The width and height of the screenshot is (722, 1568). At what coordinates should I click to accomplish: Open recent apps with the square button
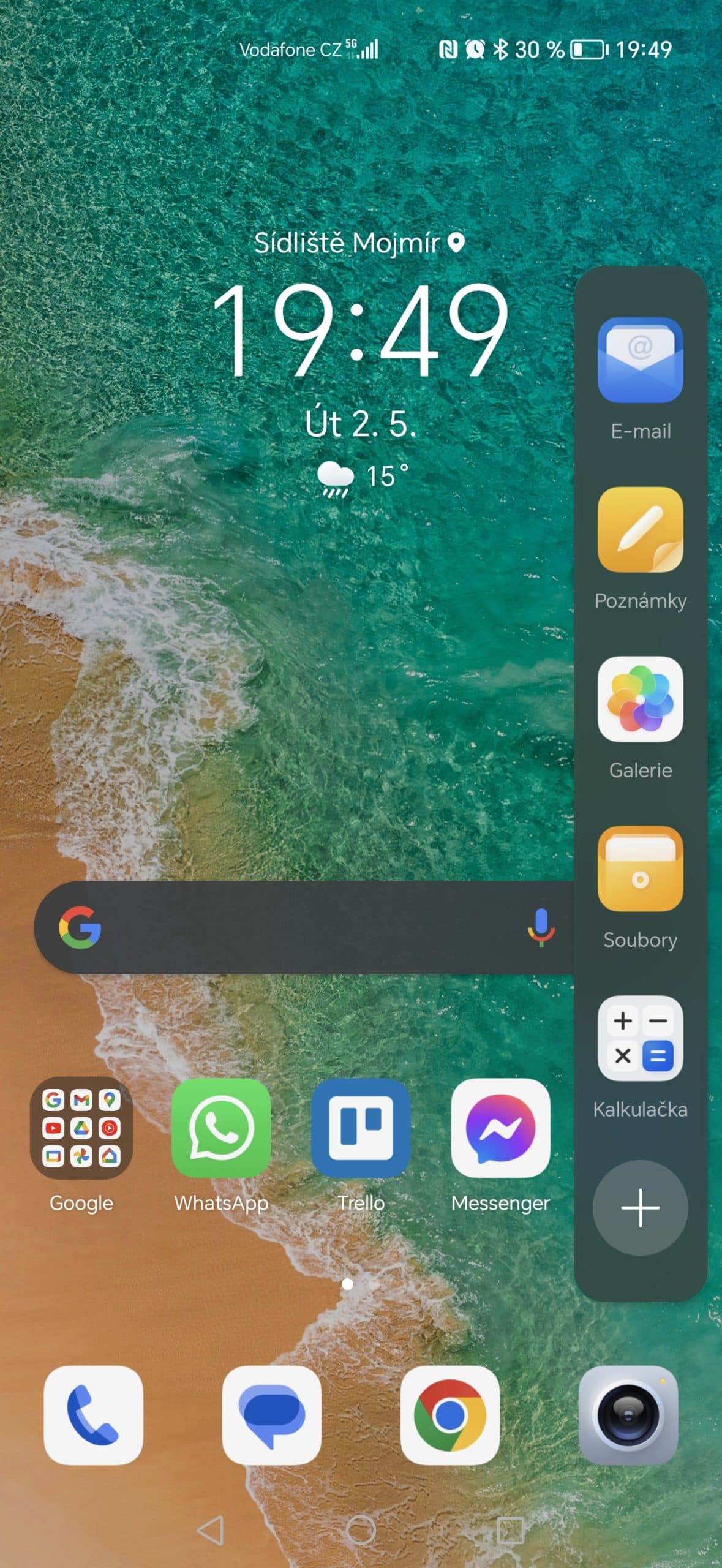coord(510,1531)
